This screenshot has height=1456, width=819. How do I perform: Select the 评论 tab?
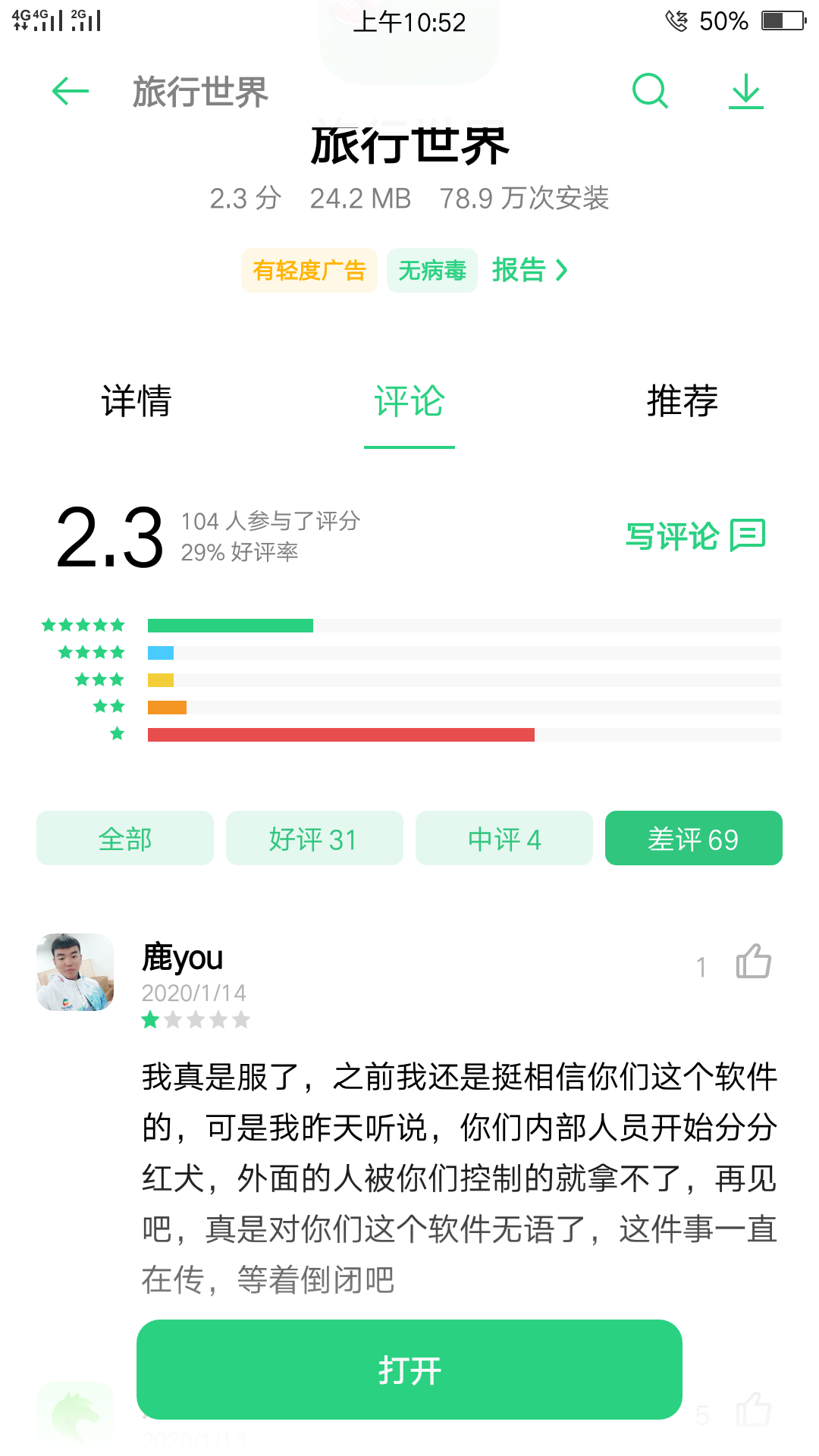409,401
